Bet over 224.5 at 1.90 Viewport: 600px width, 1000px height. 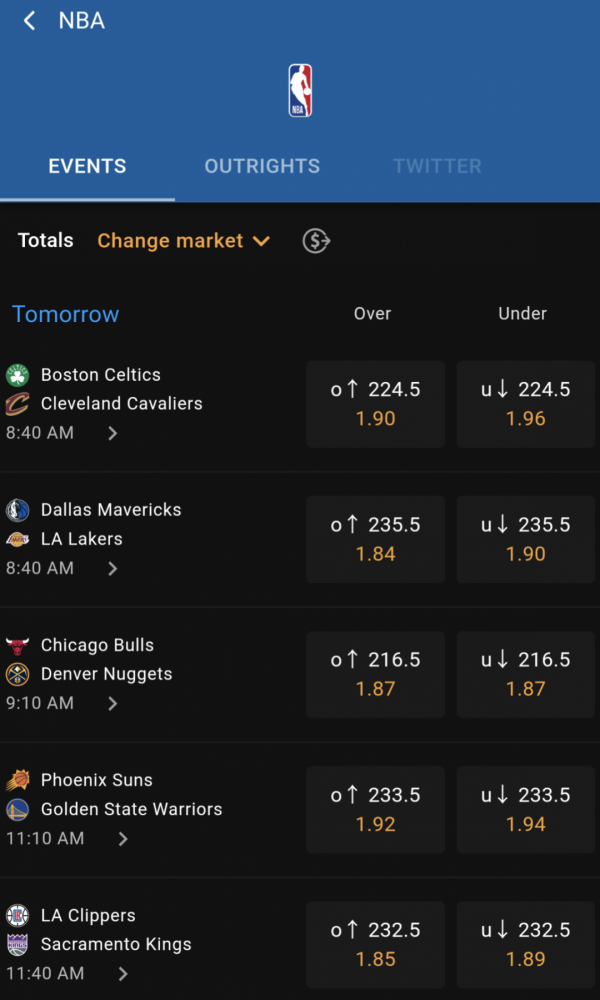376,404
